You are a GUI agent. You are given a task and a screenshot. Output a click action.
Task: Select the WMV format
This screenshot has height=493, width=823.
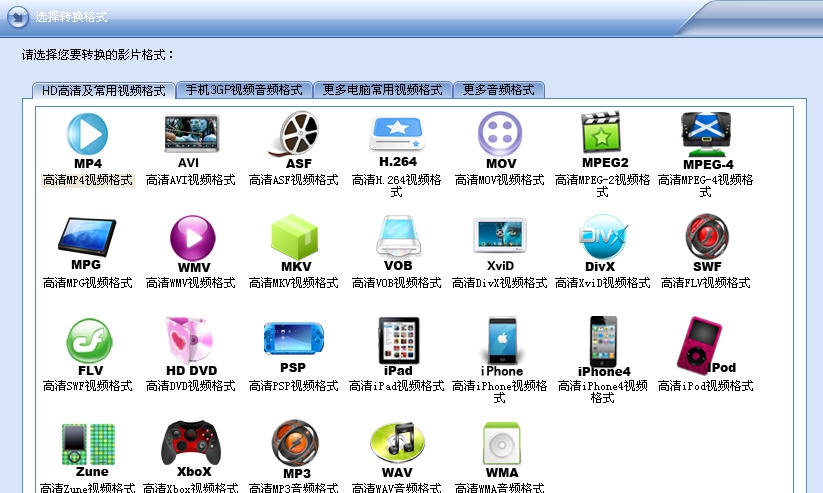point(192,240)
